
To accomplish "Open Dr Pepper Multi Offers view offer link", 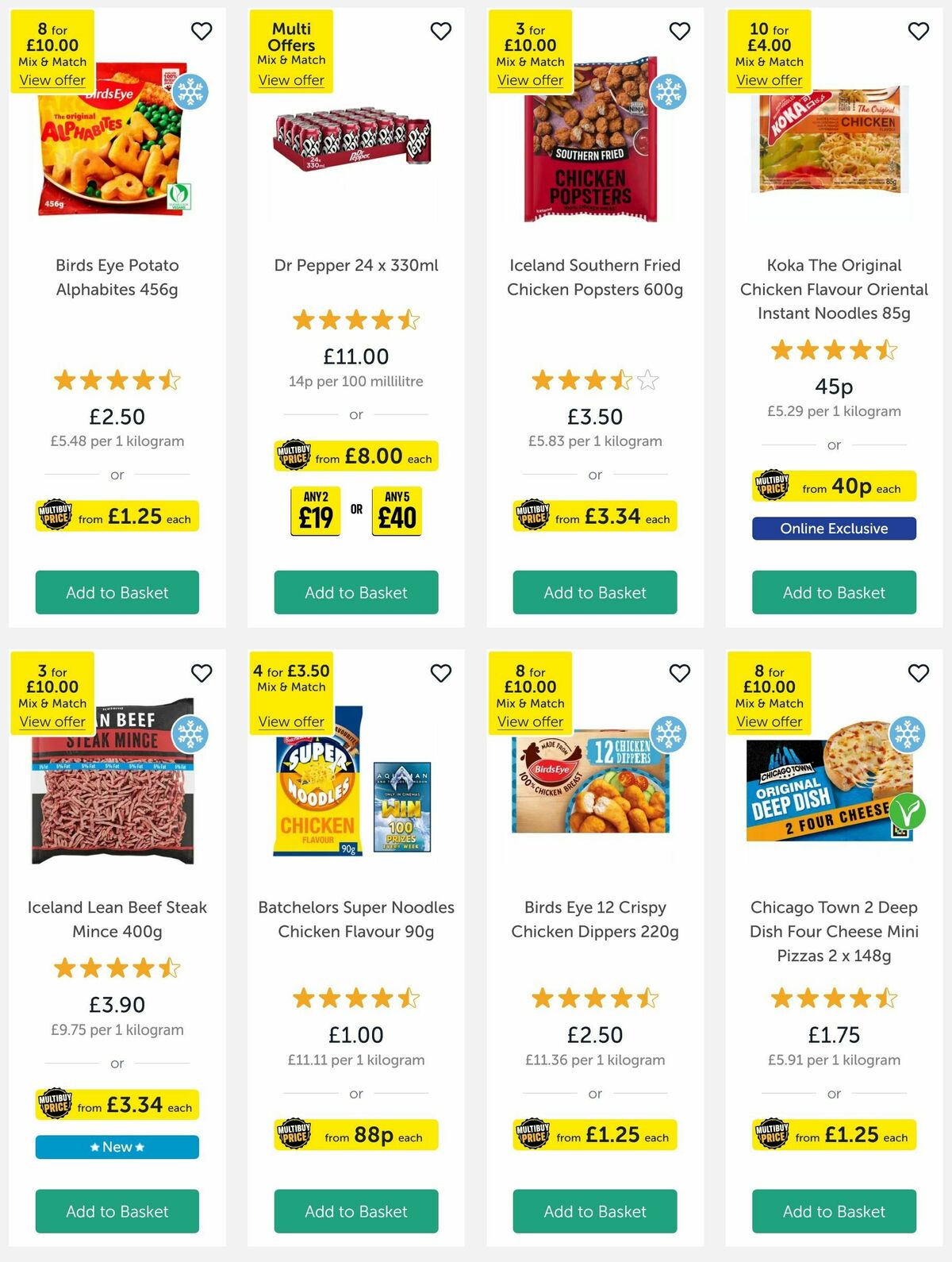I will pos(291,80).
